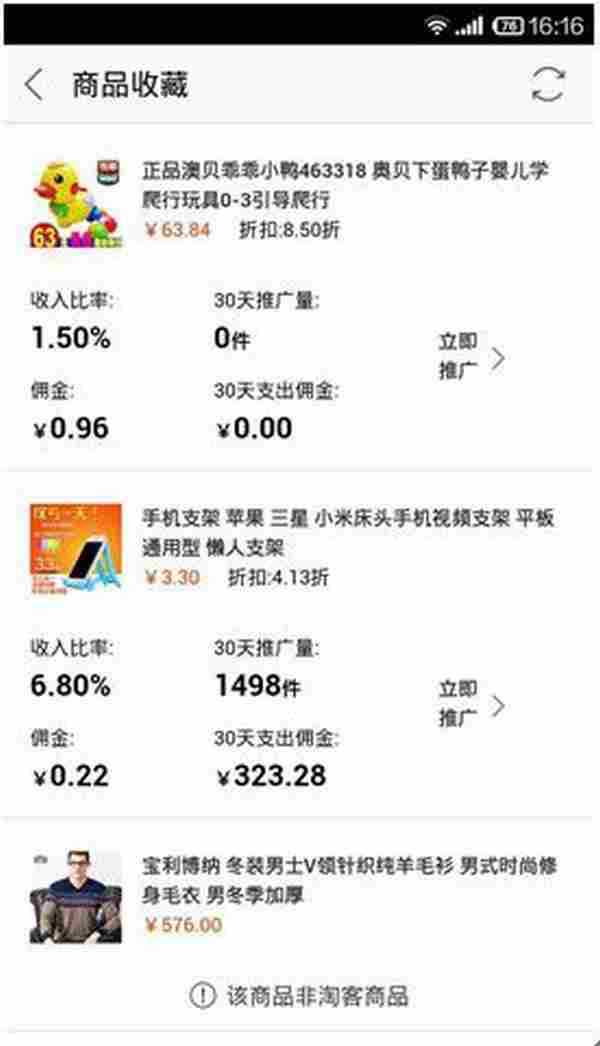
Task: Open the 宝利博纳 men's sweater product
Action: (350, 880)
